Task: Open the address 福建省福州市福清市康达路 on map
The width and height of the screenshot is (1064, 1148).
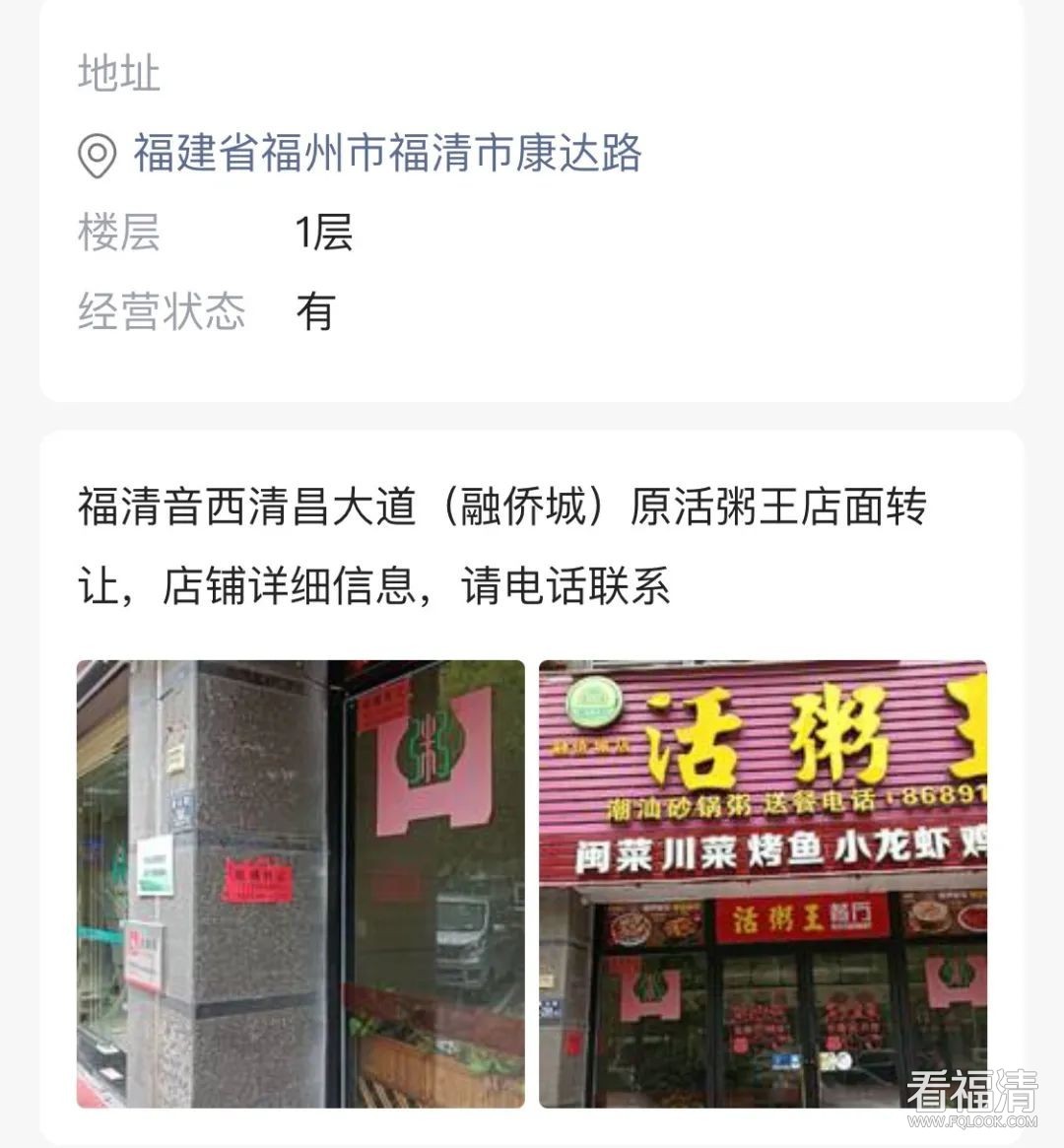Action: [x=386, y=154]
